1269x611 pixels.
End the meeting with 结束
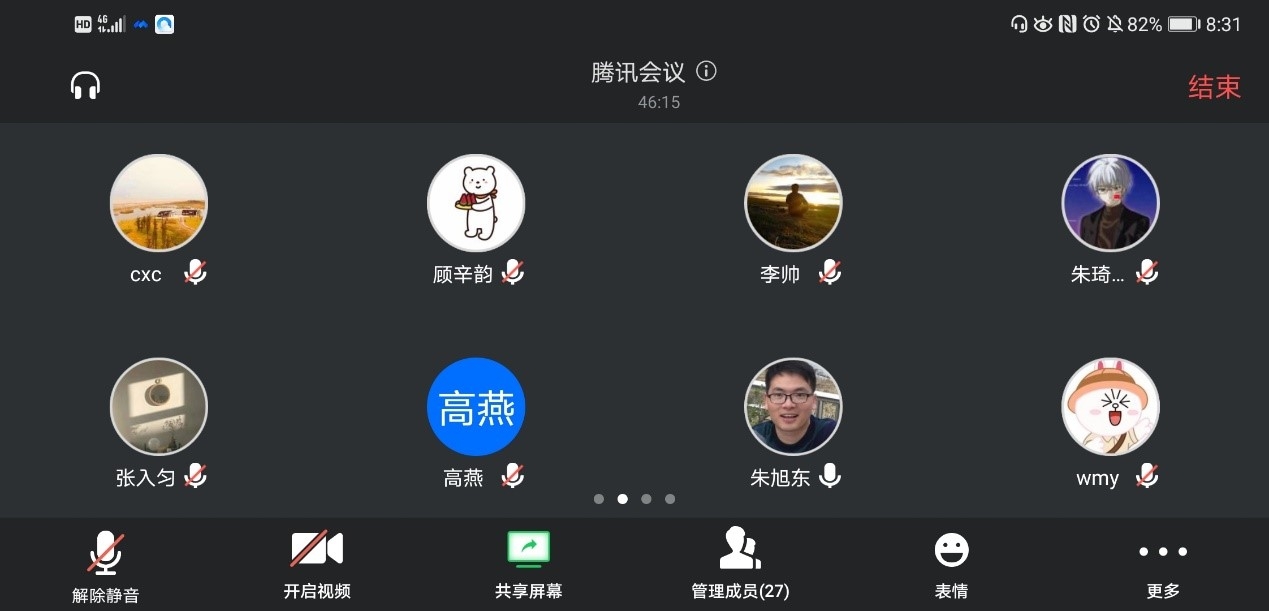(1214, 87)
